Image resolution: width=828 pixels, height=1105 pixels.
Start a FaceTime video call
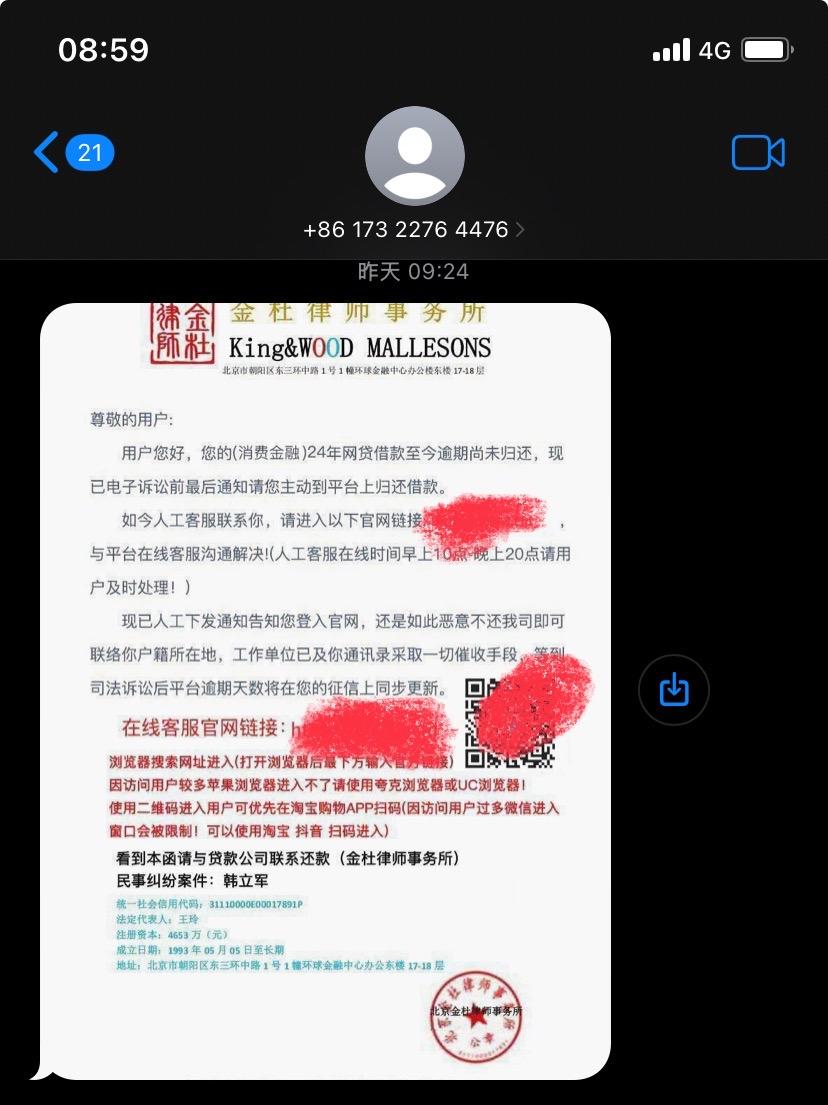[x=757, y=152]
